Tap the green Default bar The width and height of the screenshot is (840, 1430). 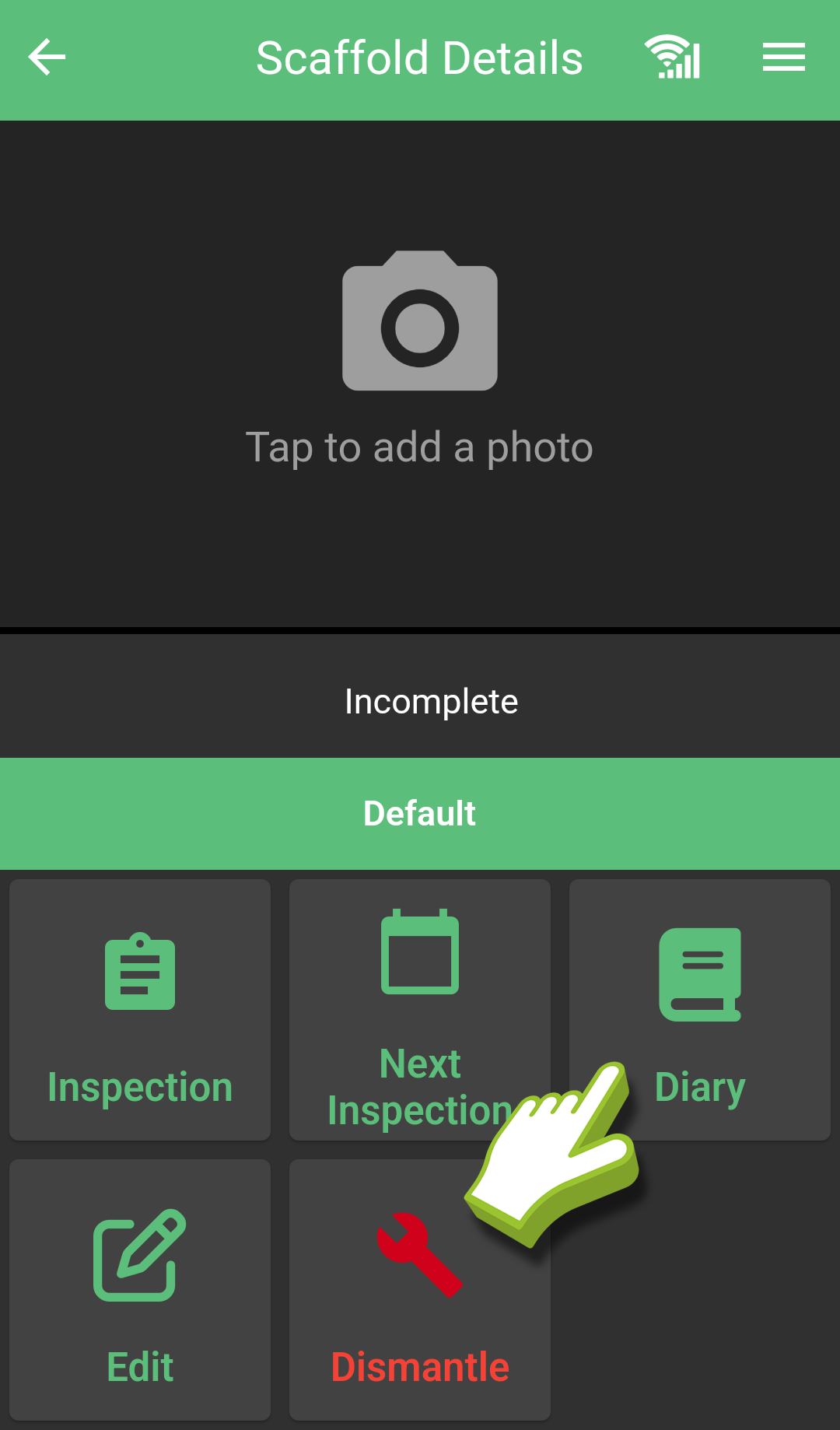click(x=420, y=814)
